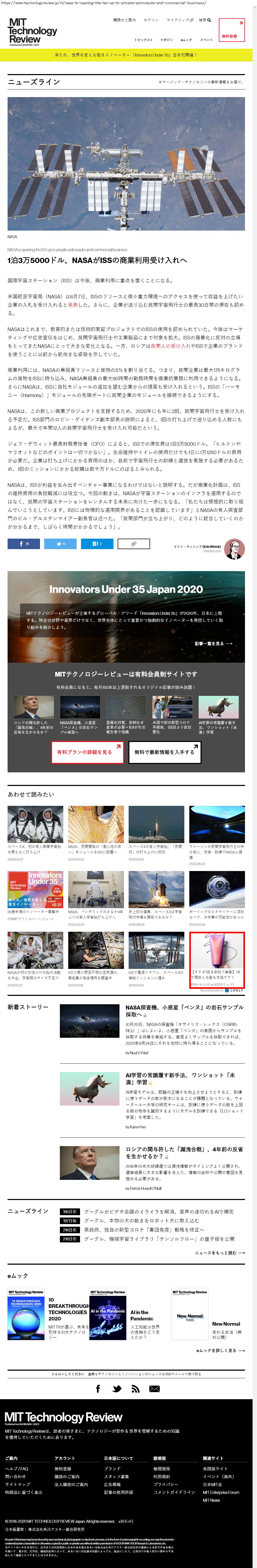Tap the 検索 search icon

point(205,20)
